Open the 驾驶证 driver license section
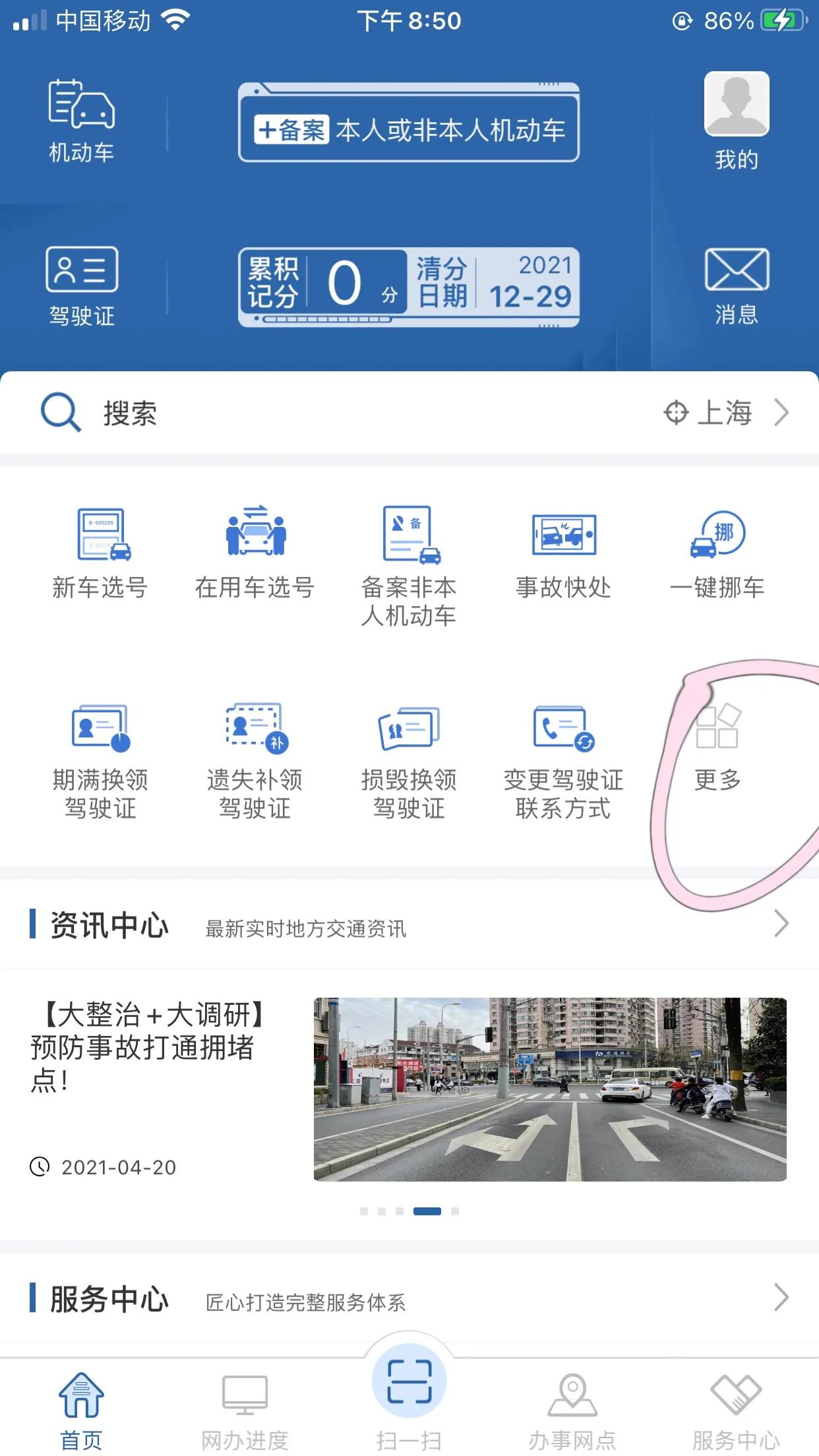Viewport: 819px width, 1456px height. (x=82, y=284)
